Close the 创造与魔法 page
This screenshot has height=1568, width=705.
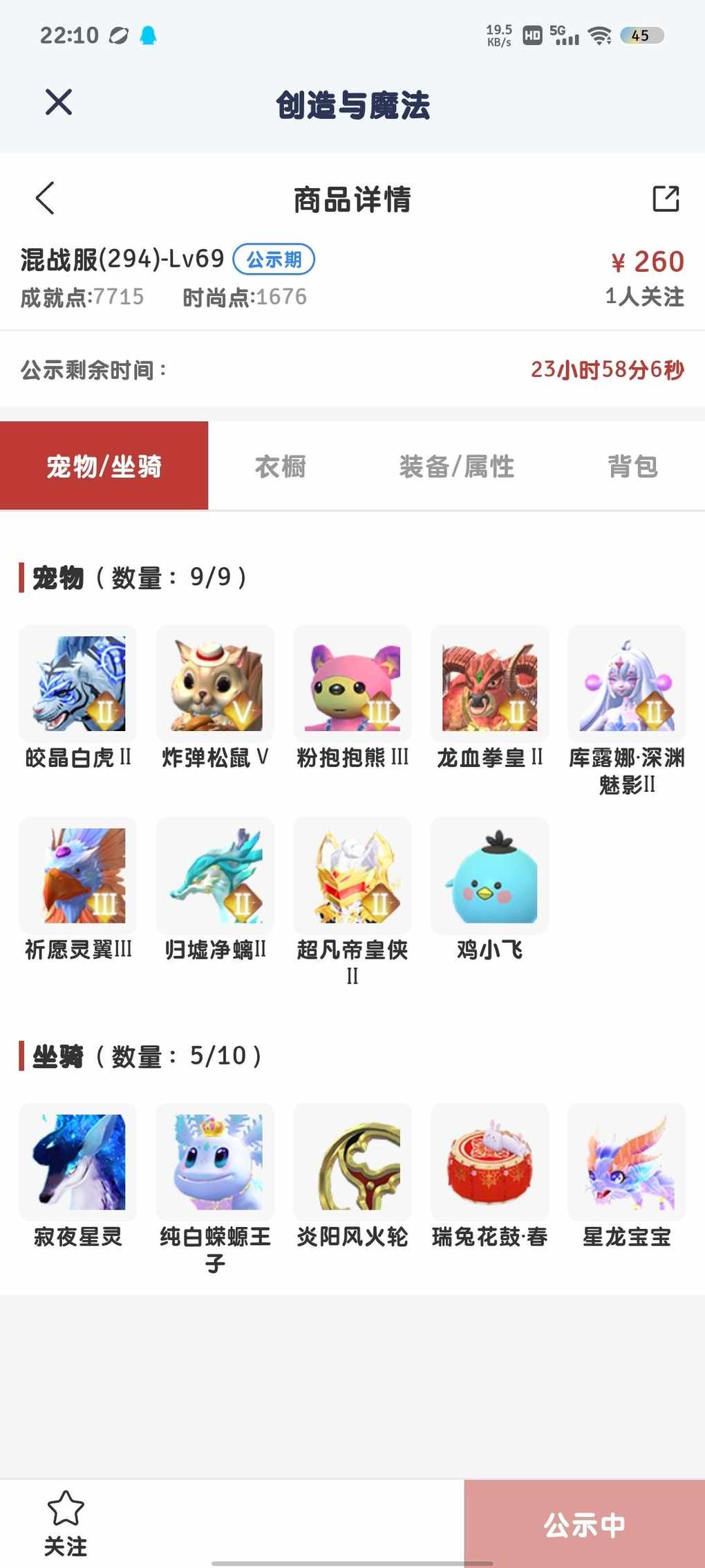click(x=59, y=102)
